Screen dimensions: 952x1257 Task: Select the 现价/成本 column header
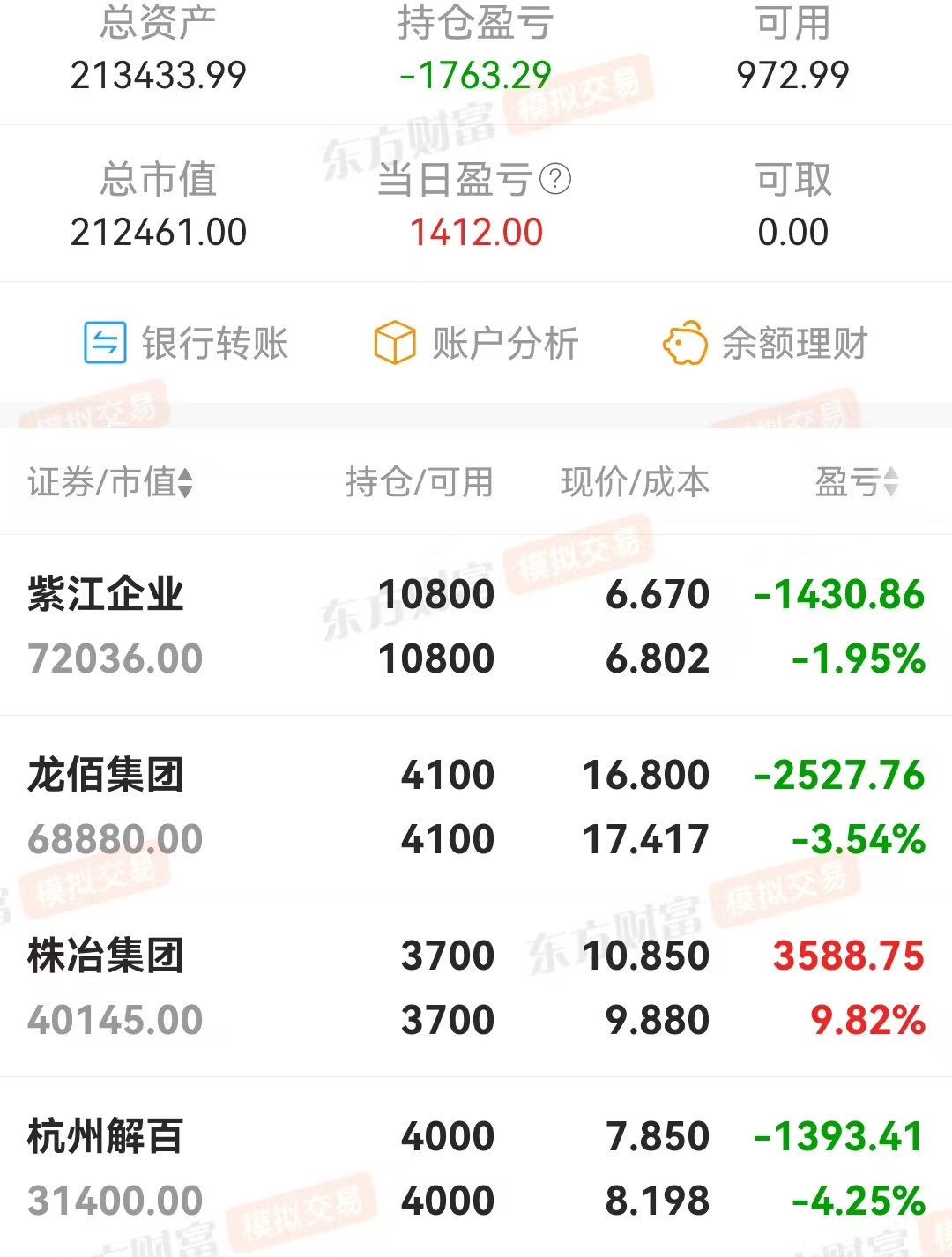(635, 483)
